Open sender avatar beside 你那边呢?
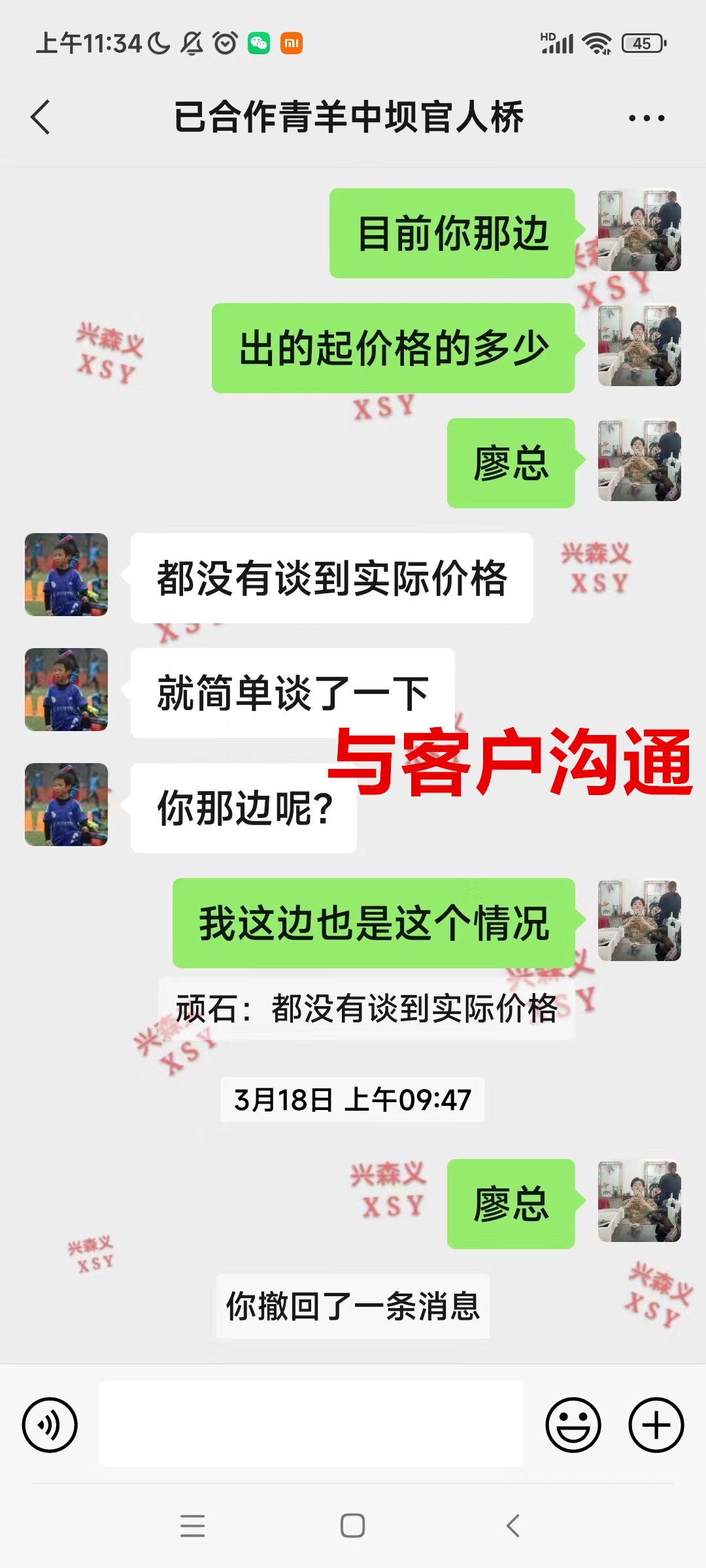706x1568 pixels. point(66,805)
